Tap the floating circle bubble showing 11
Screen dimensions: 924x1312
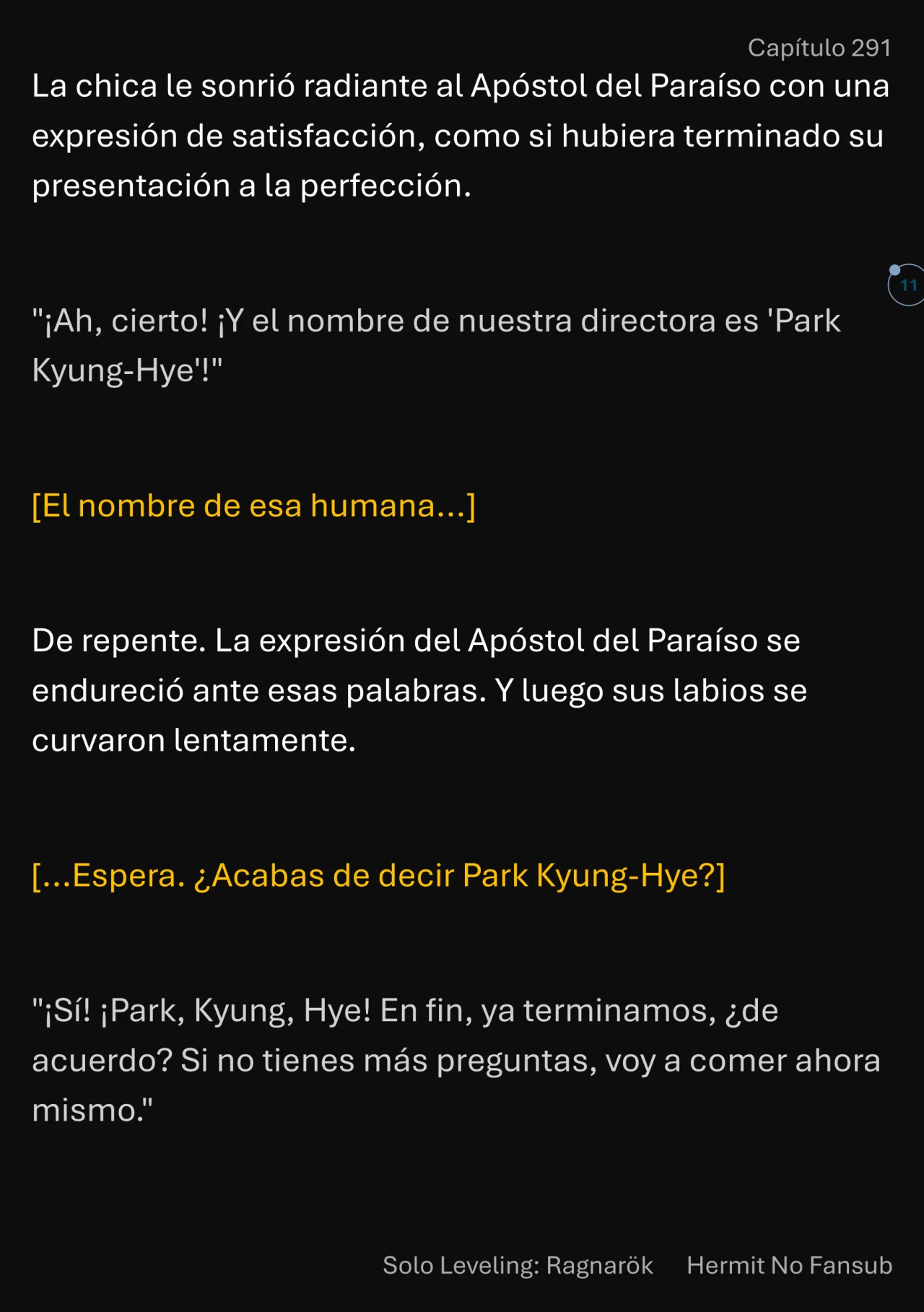click(x=907, y=285)
